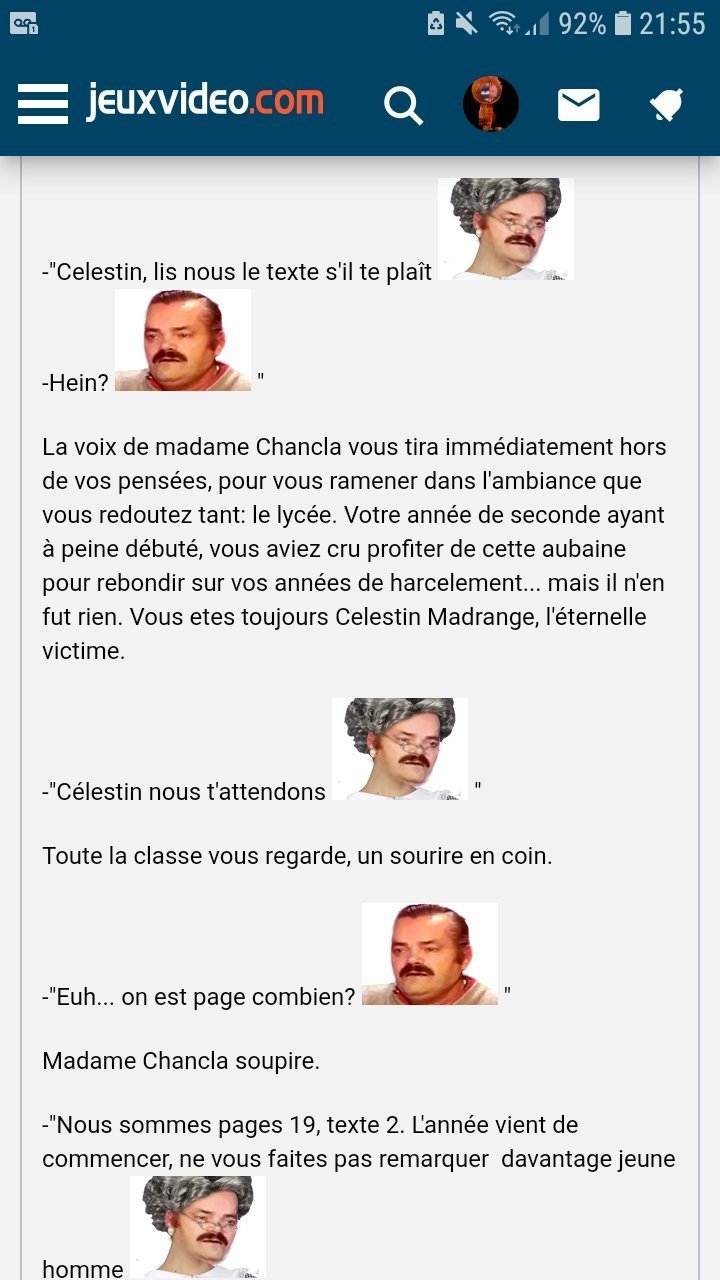Image resolution: width=720 pixels, height=1280 pixels.
Task: Open the hamburger navigation menu
Action: tap(43, 103)
